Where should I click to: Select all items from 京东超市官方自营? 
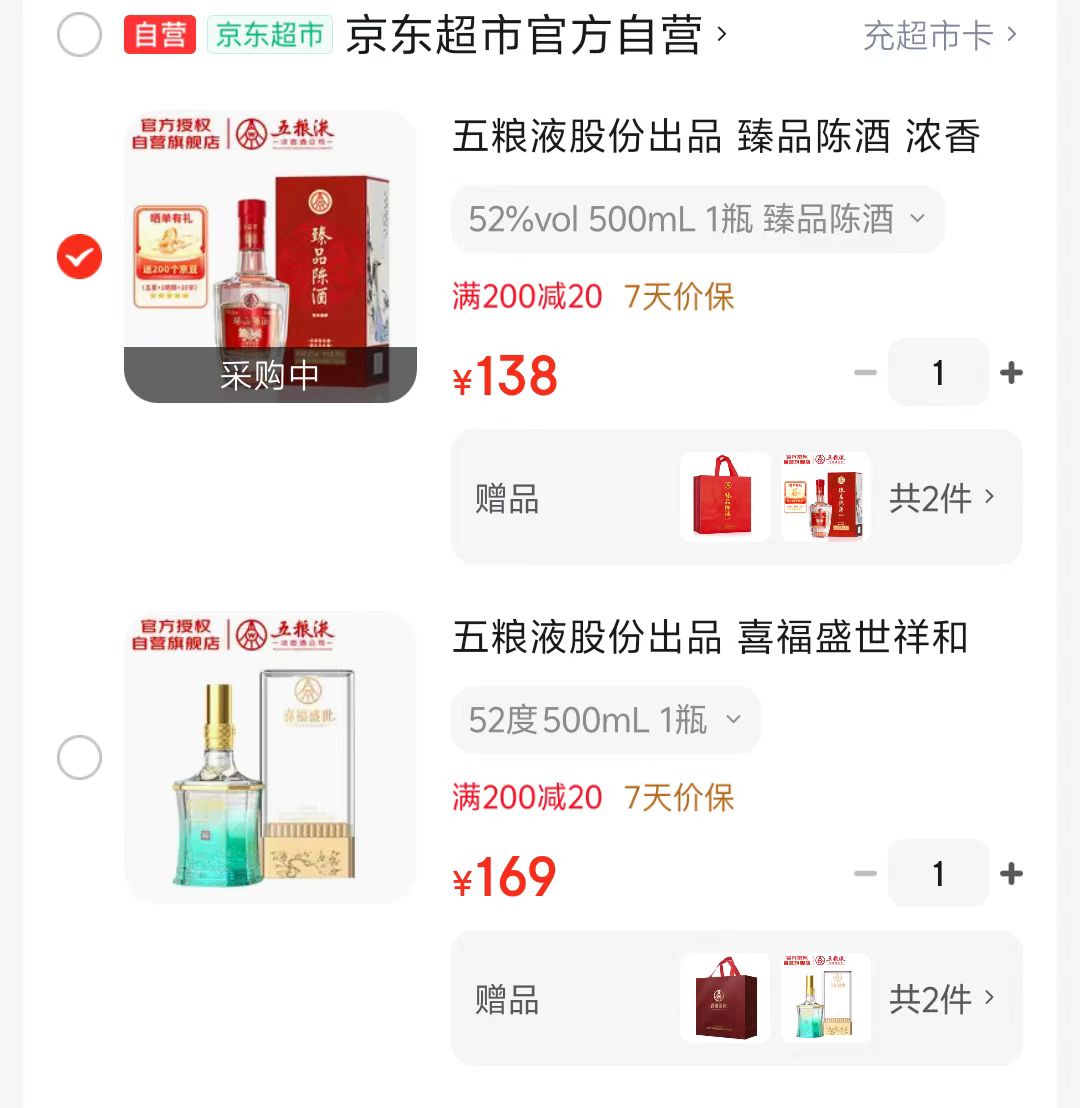click(79, 36)
